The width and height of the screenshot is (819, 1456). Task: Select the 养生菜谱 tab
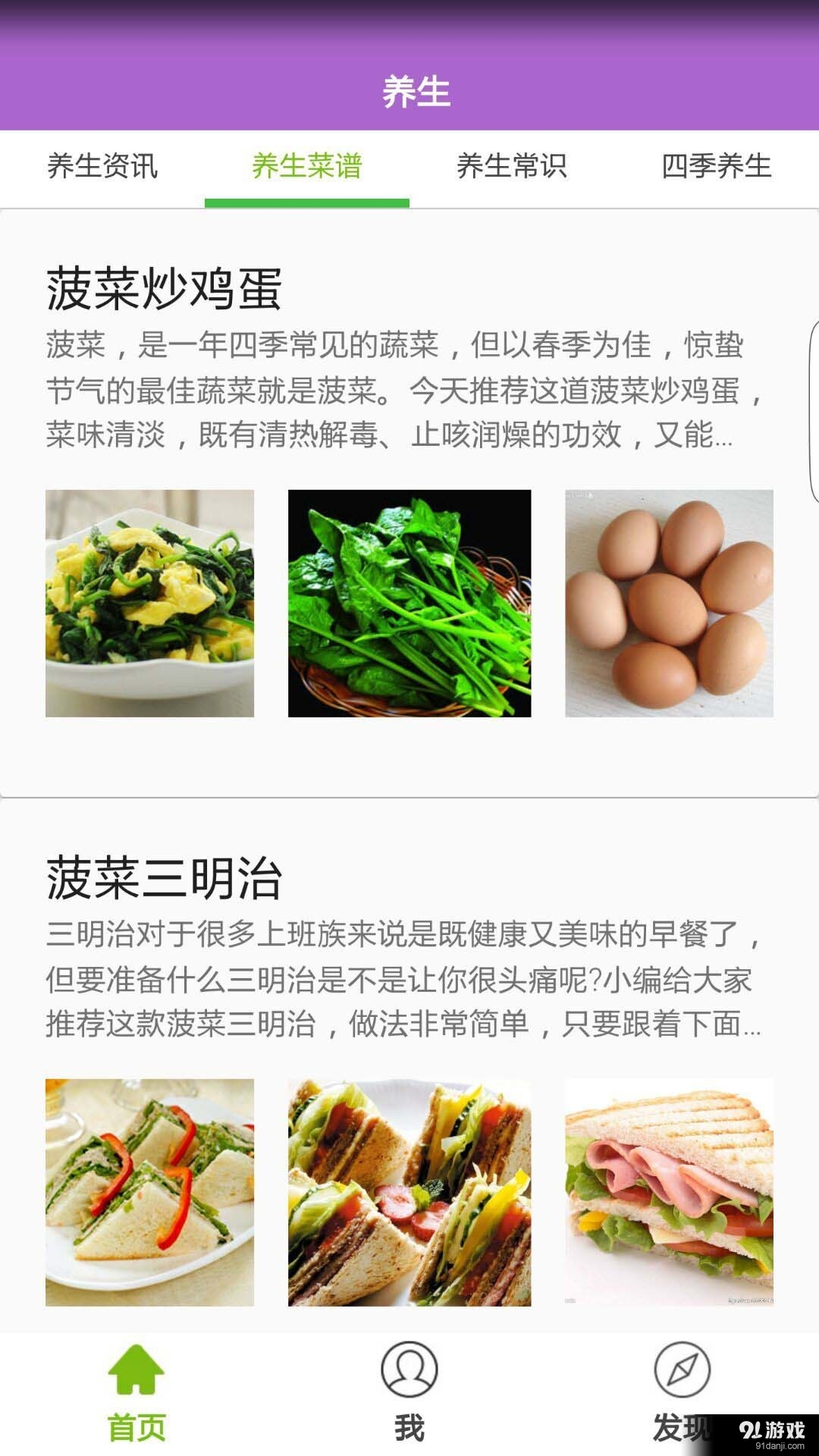click(x=306, y=168)
